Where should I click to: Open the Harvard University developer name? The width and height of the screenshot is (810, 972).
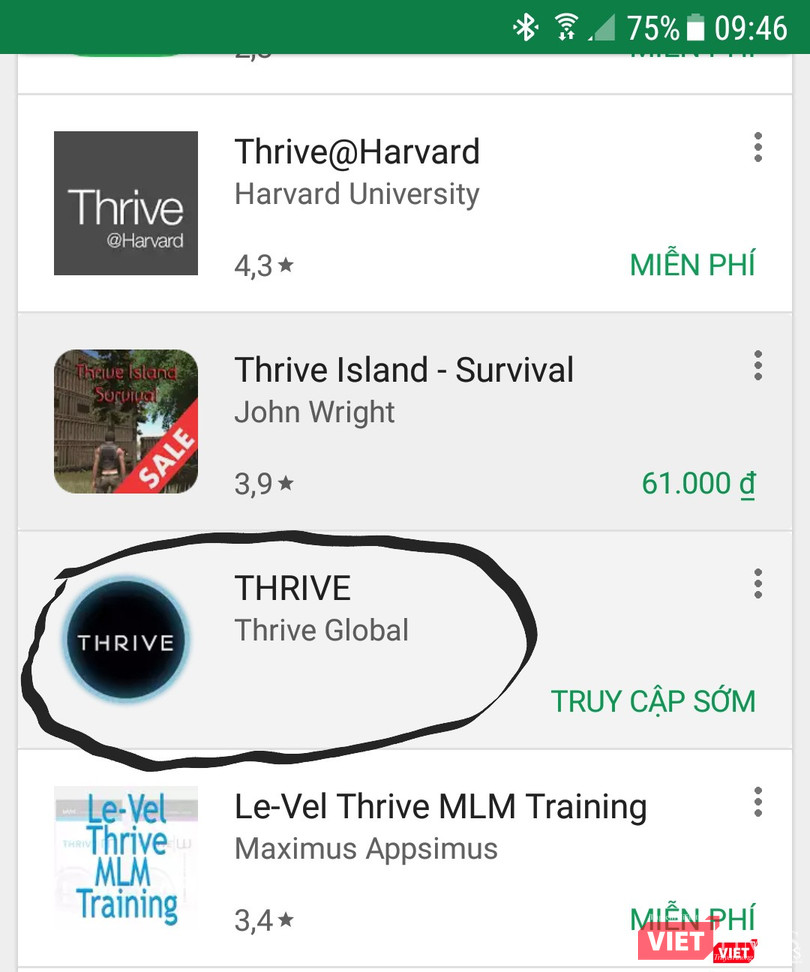tap(356, 194)
